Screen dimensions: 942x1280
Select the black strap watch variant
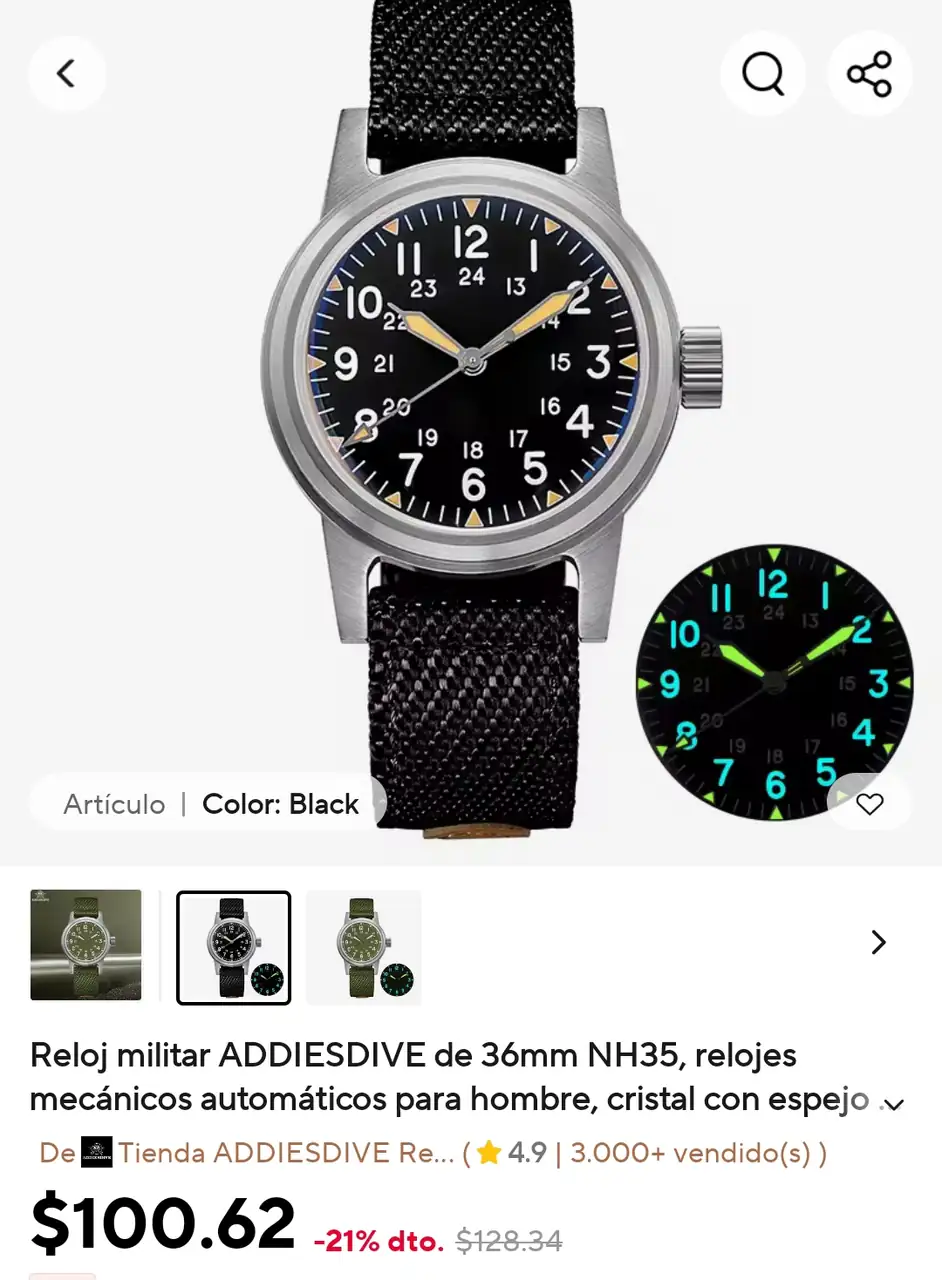coord(234,947)
